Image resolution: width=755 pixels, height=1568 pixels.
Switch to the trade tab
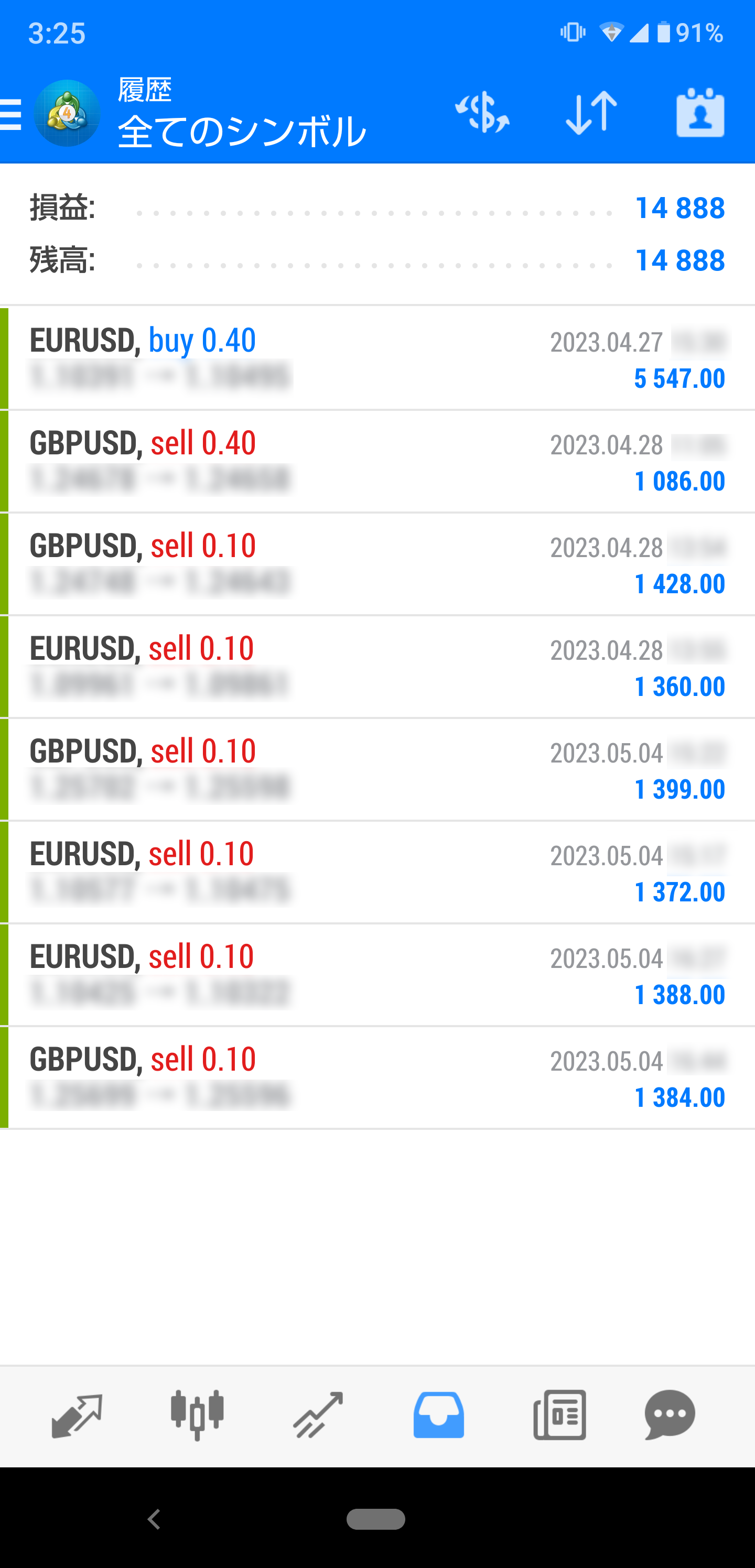(x=318, y=1415)
